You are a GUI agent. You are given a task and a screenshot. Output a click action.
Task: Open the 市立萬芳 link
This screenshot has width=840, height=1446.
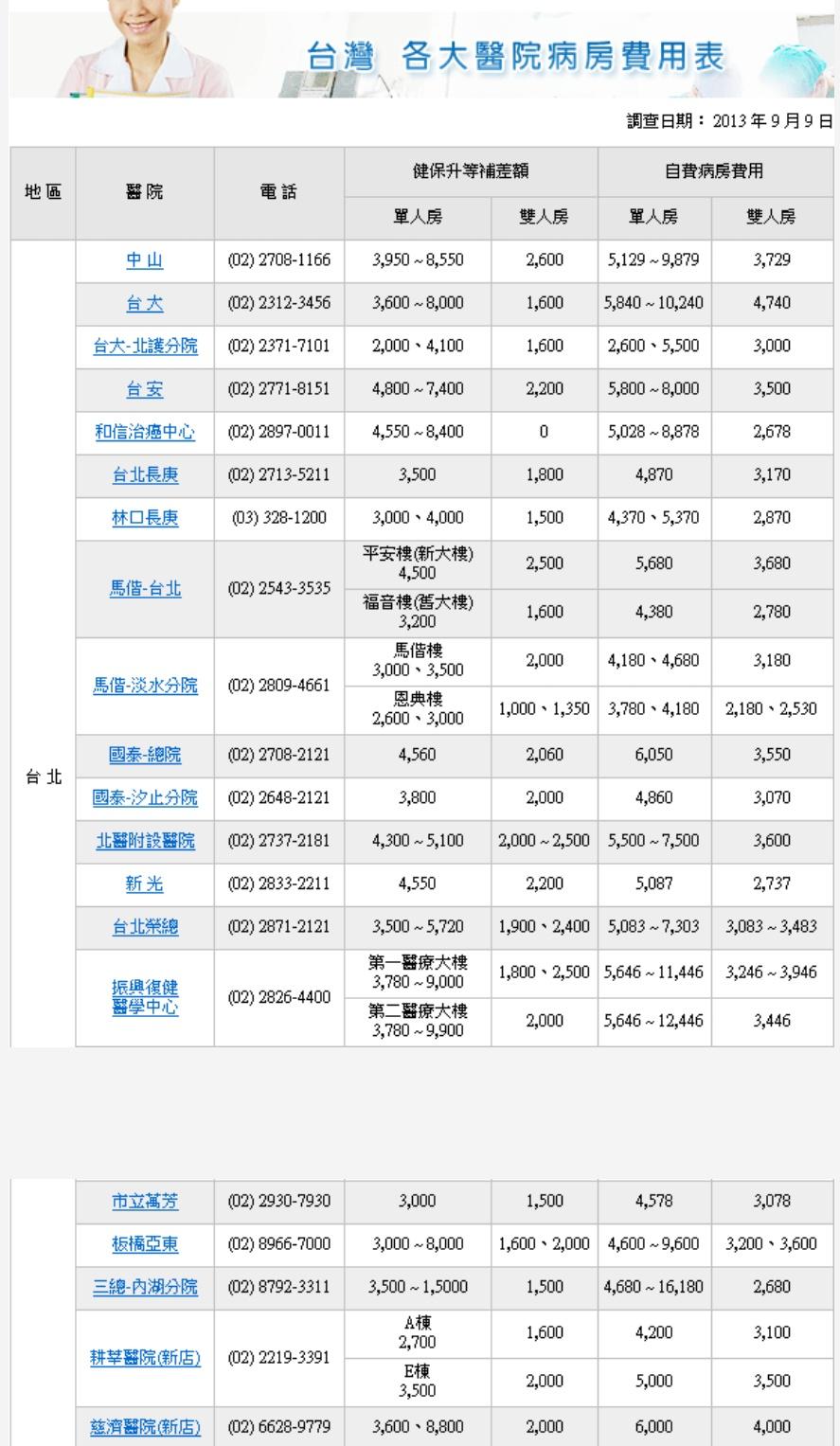click(145, 1201)
